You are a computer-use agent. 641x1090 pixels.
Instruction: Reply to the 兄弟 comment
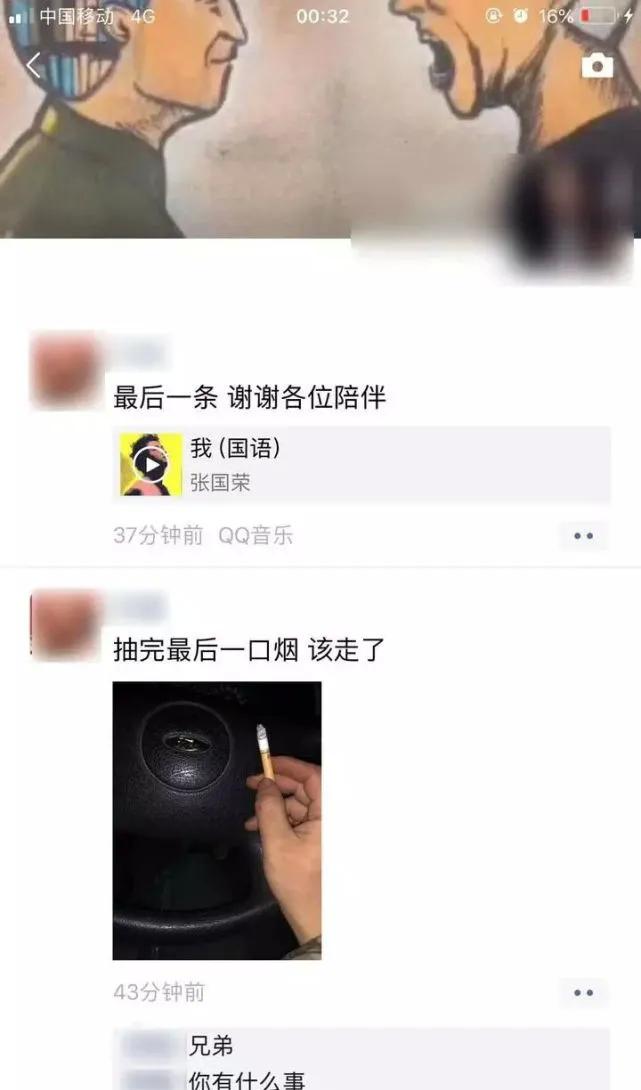pos(212,1046)
